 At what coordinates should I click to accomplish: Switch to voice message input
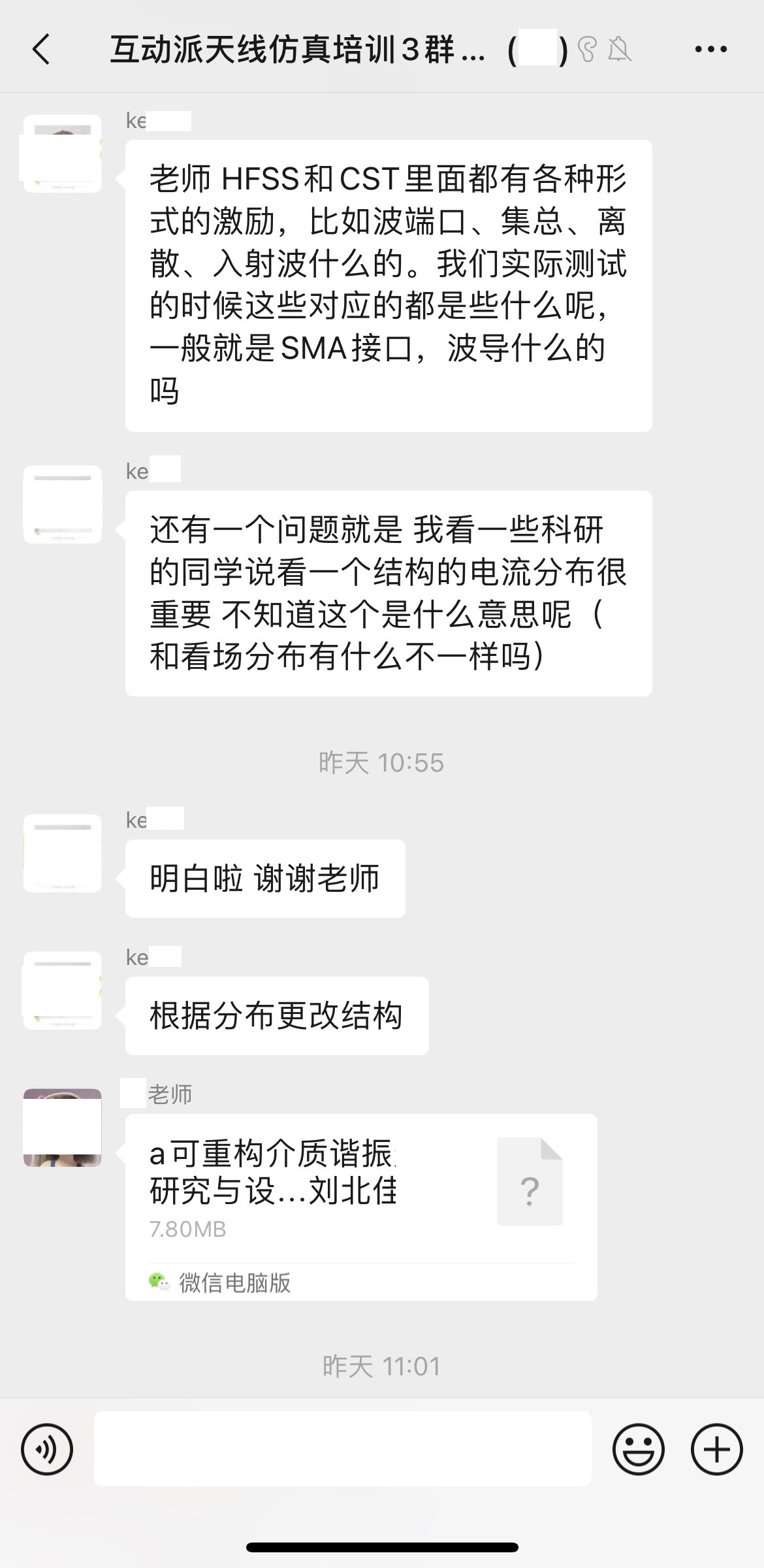[47, 1449]
